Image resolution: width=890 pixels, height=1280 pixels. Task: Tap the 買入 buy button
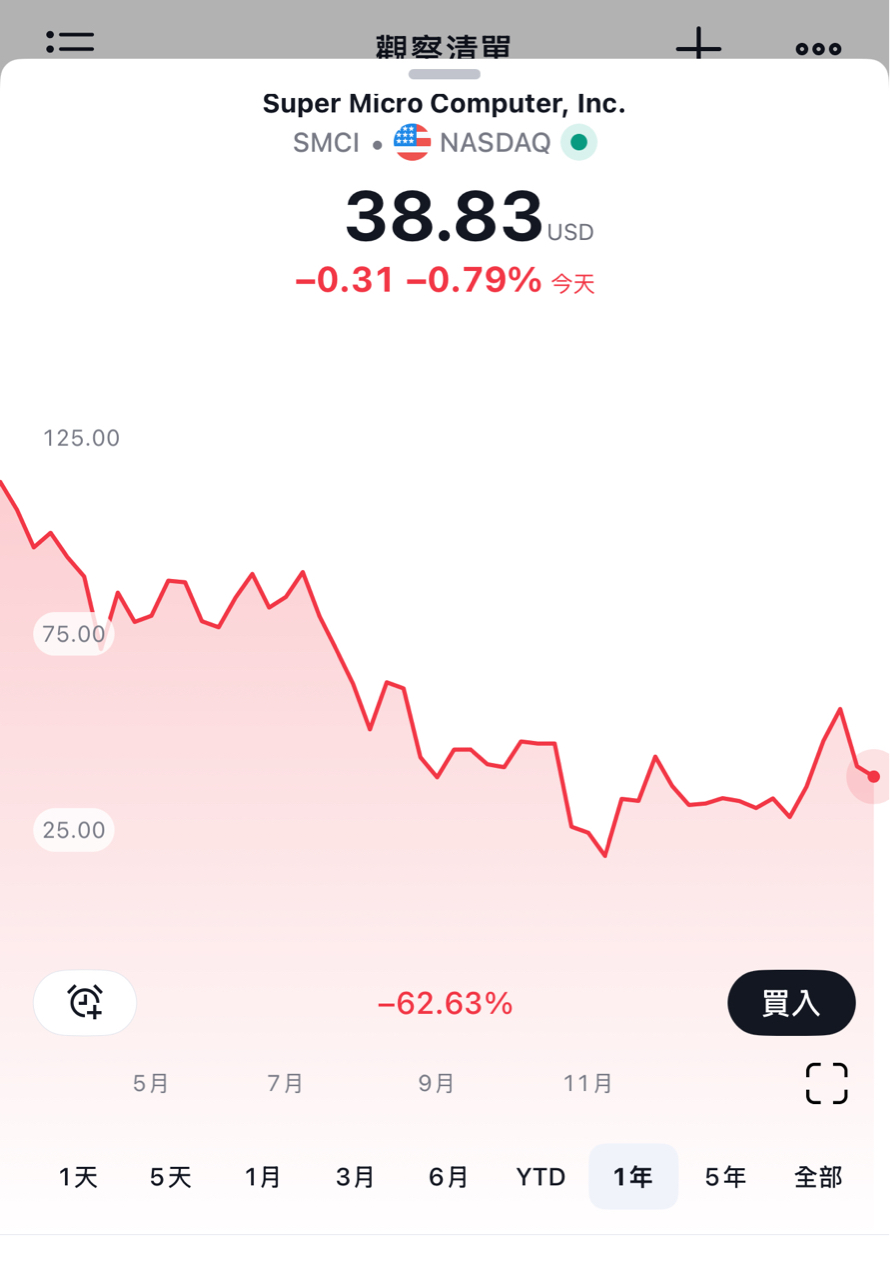pyautogui.click(x=791, y=1003)
